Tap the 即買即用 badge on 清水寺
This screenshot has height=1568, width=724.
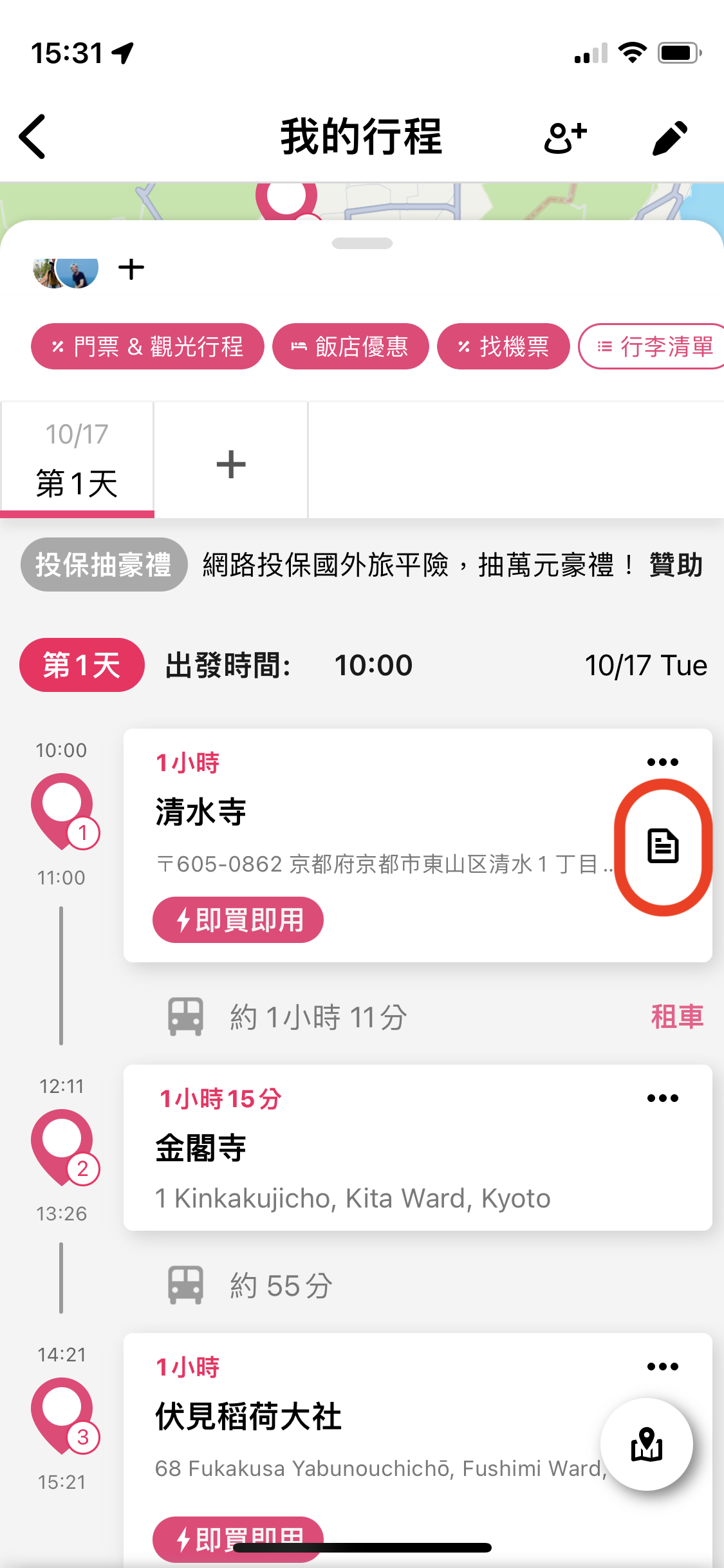(x=237, y=920)
